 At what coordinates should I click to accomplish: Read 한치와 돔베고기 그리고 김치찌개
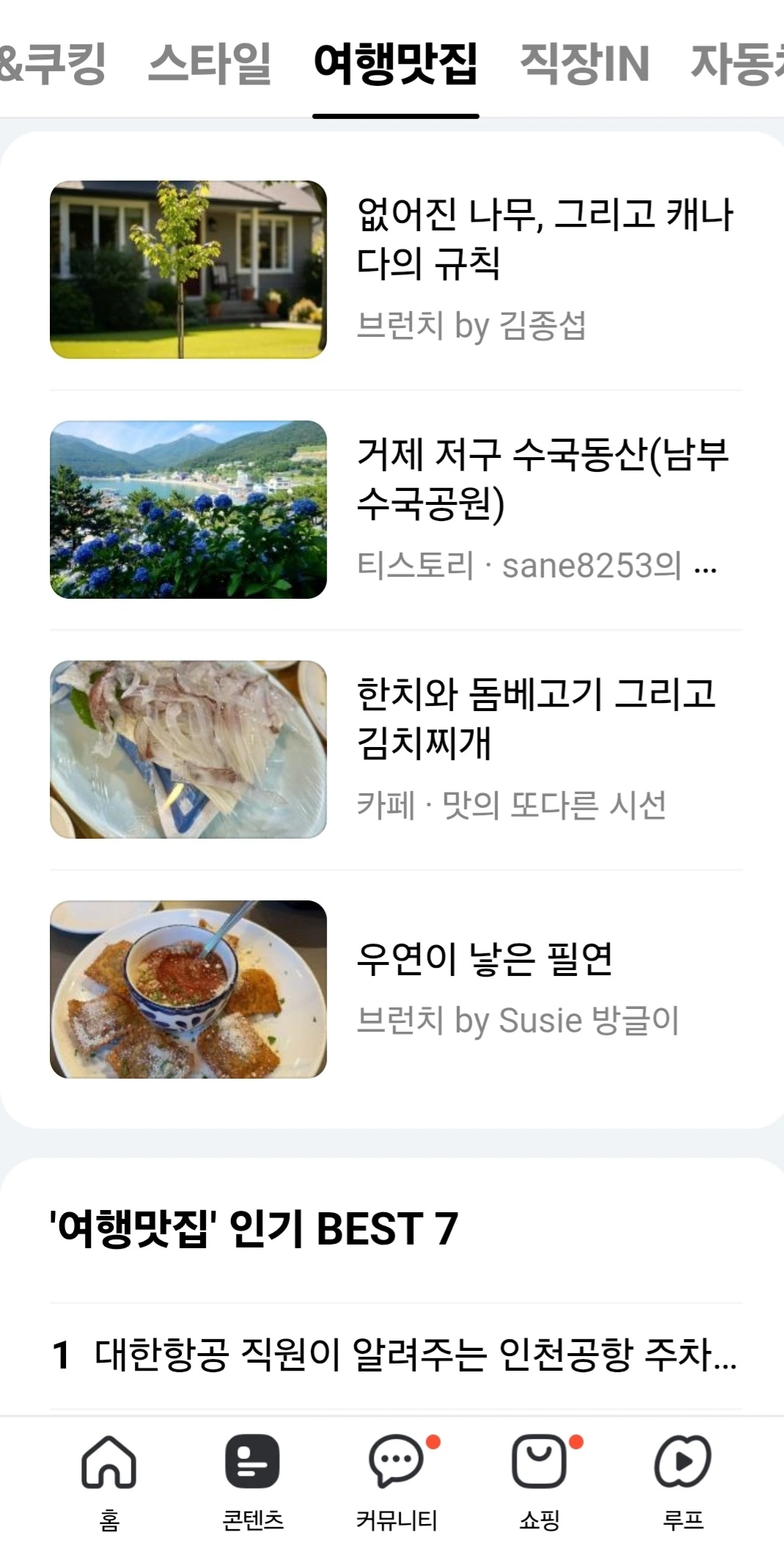coord(535,718)
